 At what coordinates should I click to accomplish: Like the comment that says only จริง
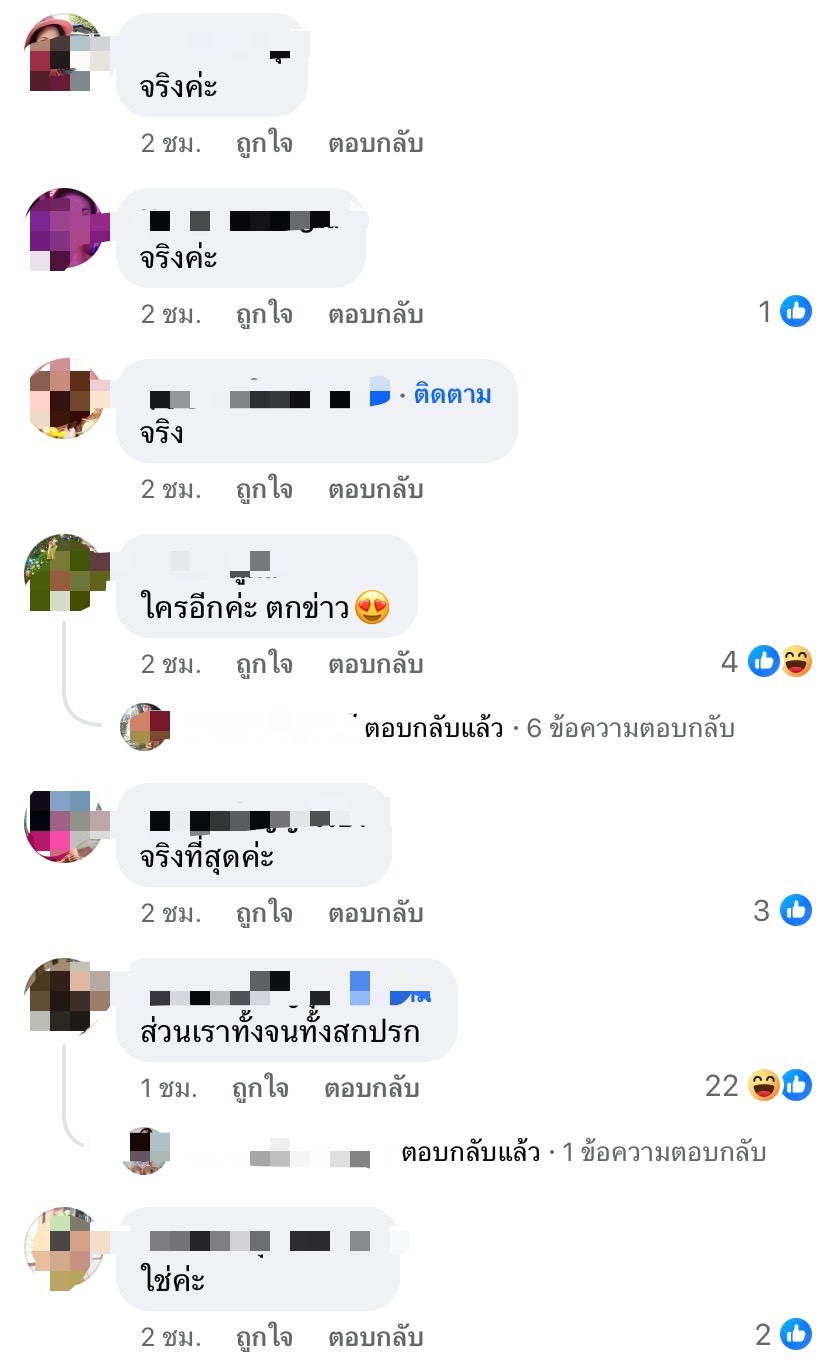[x=264, y=489]
